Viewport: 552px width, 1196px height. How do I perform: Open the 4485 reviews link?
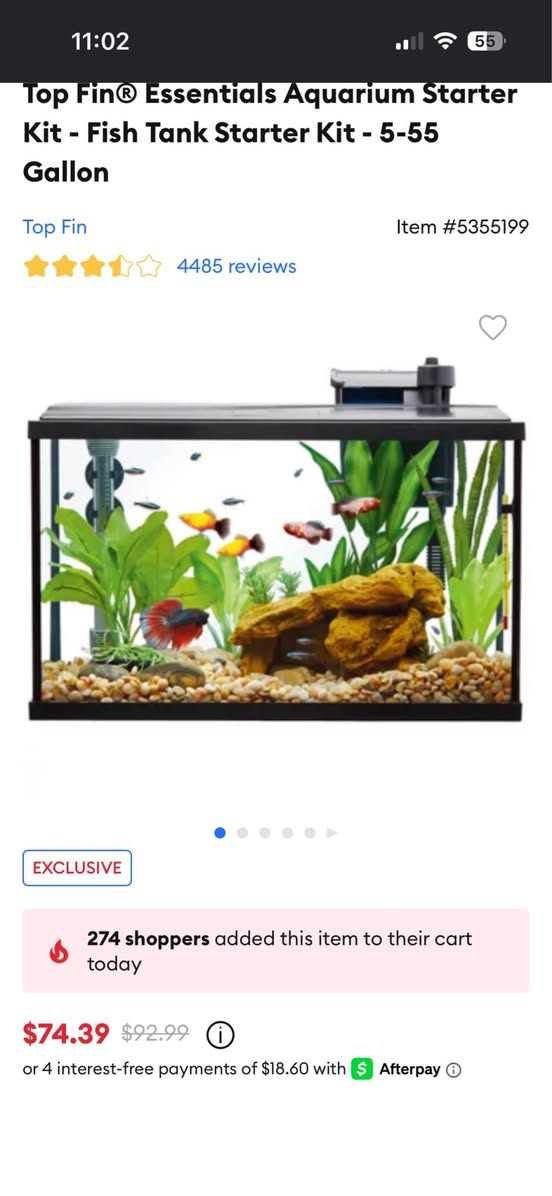[x=236, y=266]
